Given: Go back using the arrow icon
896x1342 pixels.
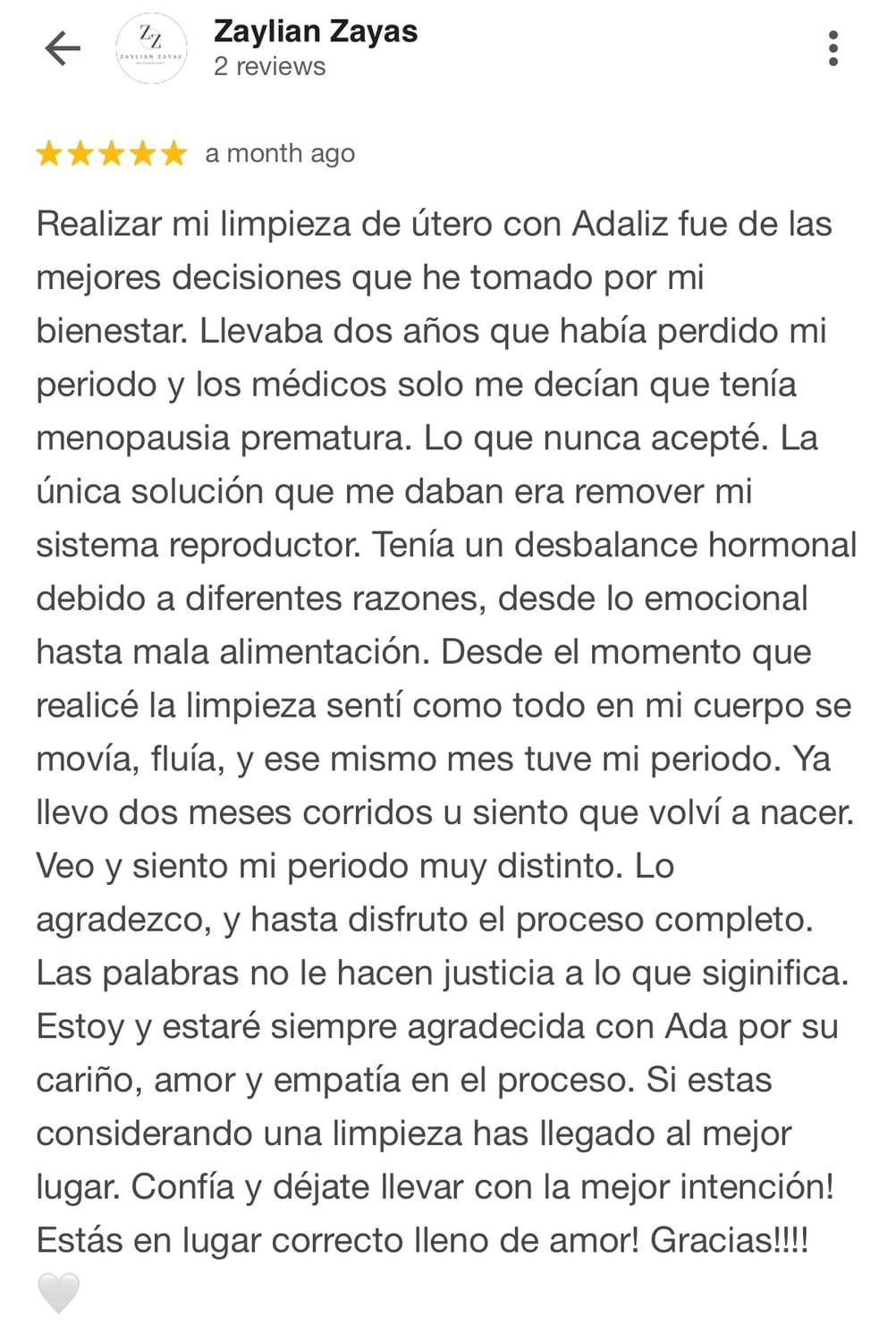Looking at the screenshot, I should [62, 48].
